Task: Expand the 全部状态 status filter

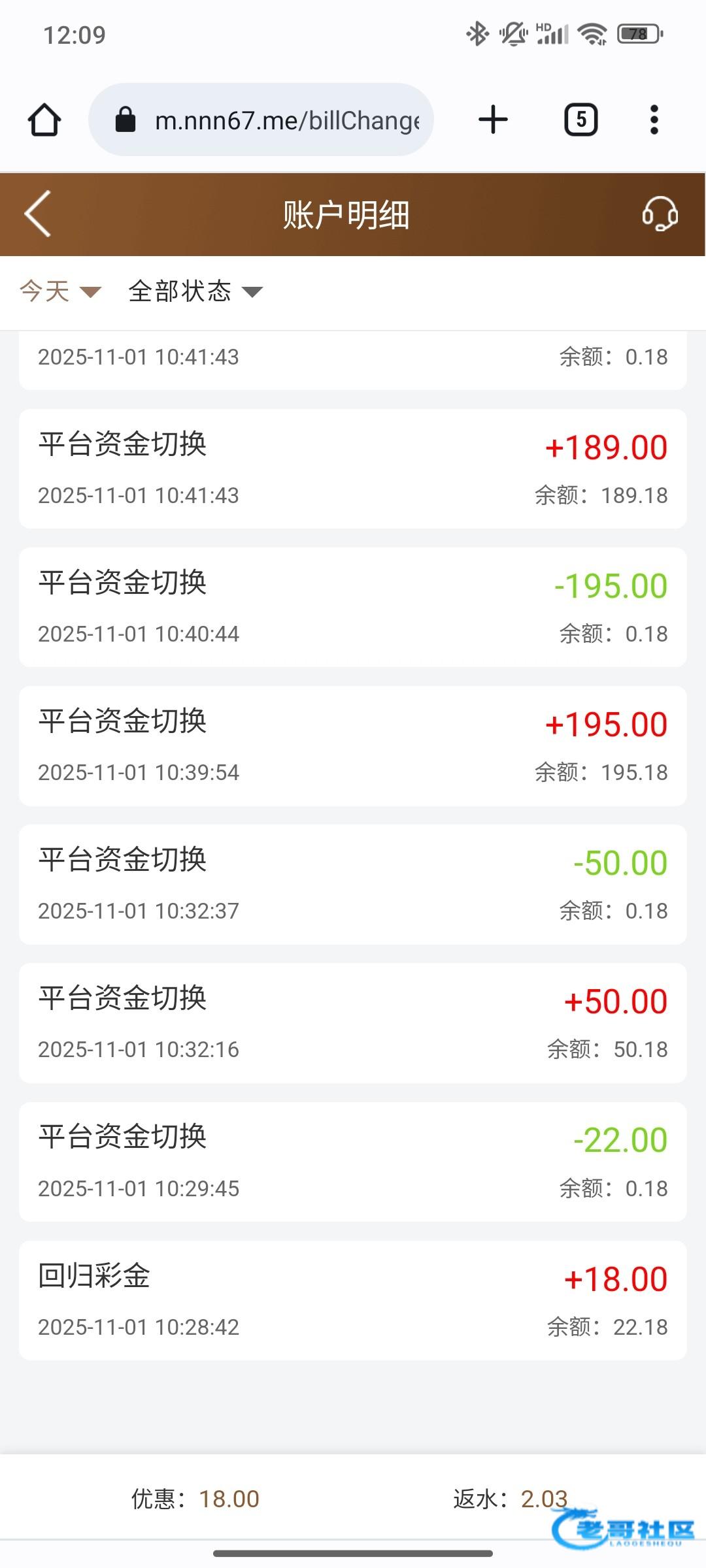Action: point(195,291)
